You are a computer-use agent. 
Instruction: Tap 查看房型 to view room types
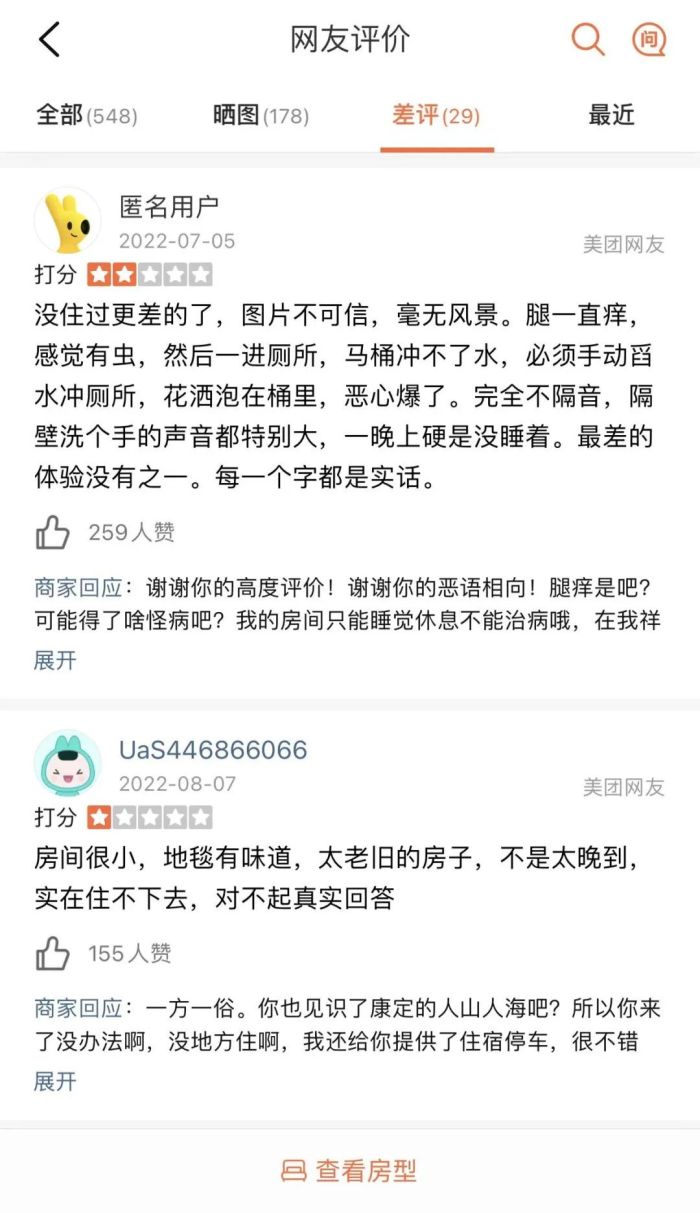(x=349, y=1171)
